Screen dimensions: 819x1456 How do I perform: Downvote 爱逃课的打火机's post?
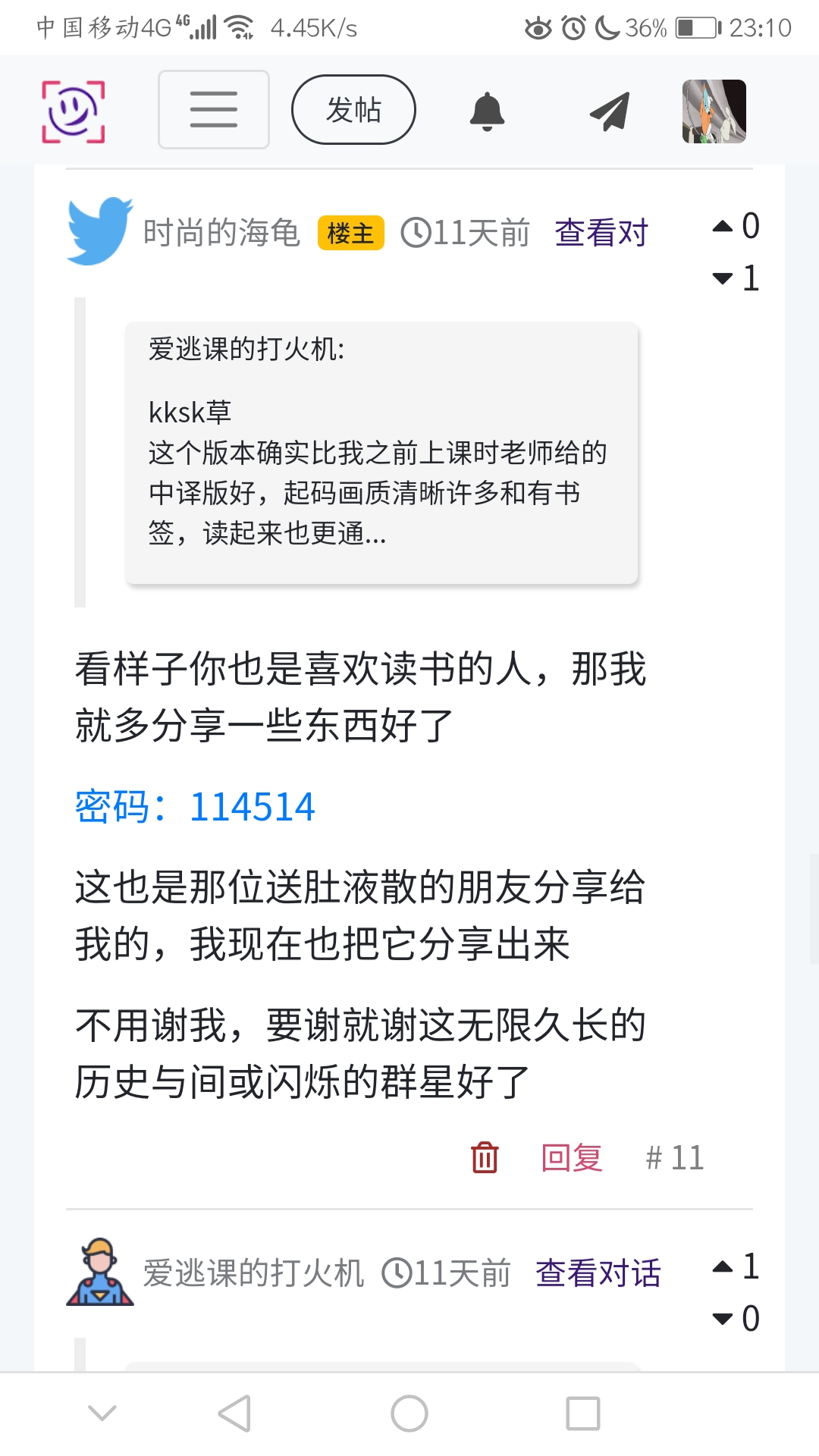(723, 1319)
